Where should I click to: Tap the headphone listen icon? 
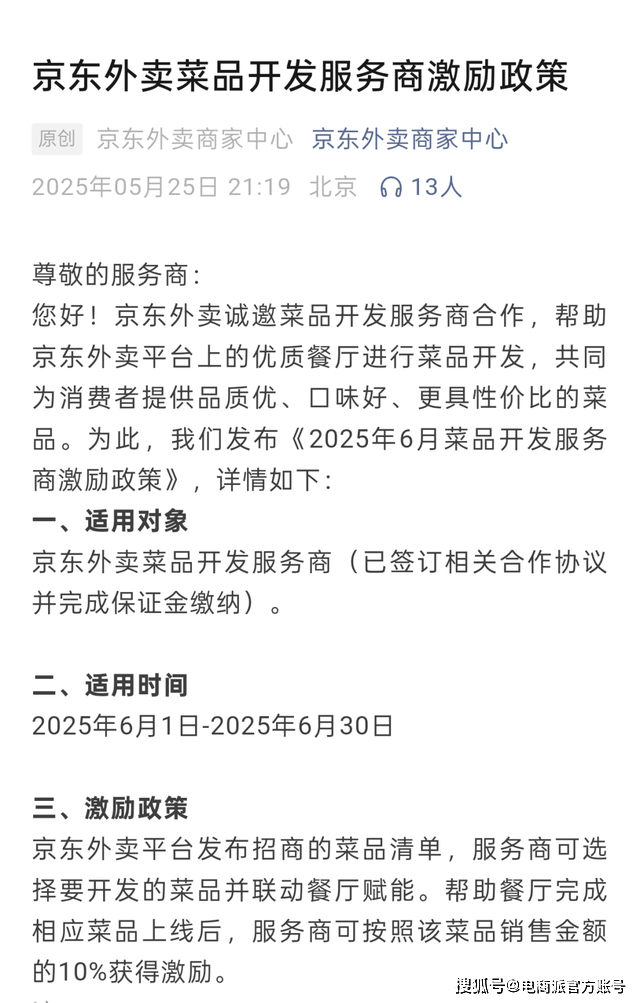(x=391, y=187)
